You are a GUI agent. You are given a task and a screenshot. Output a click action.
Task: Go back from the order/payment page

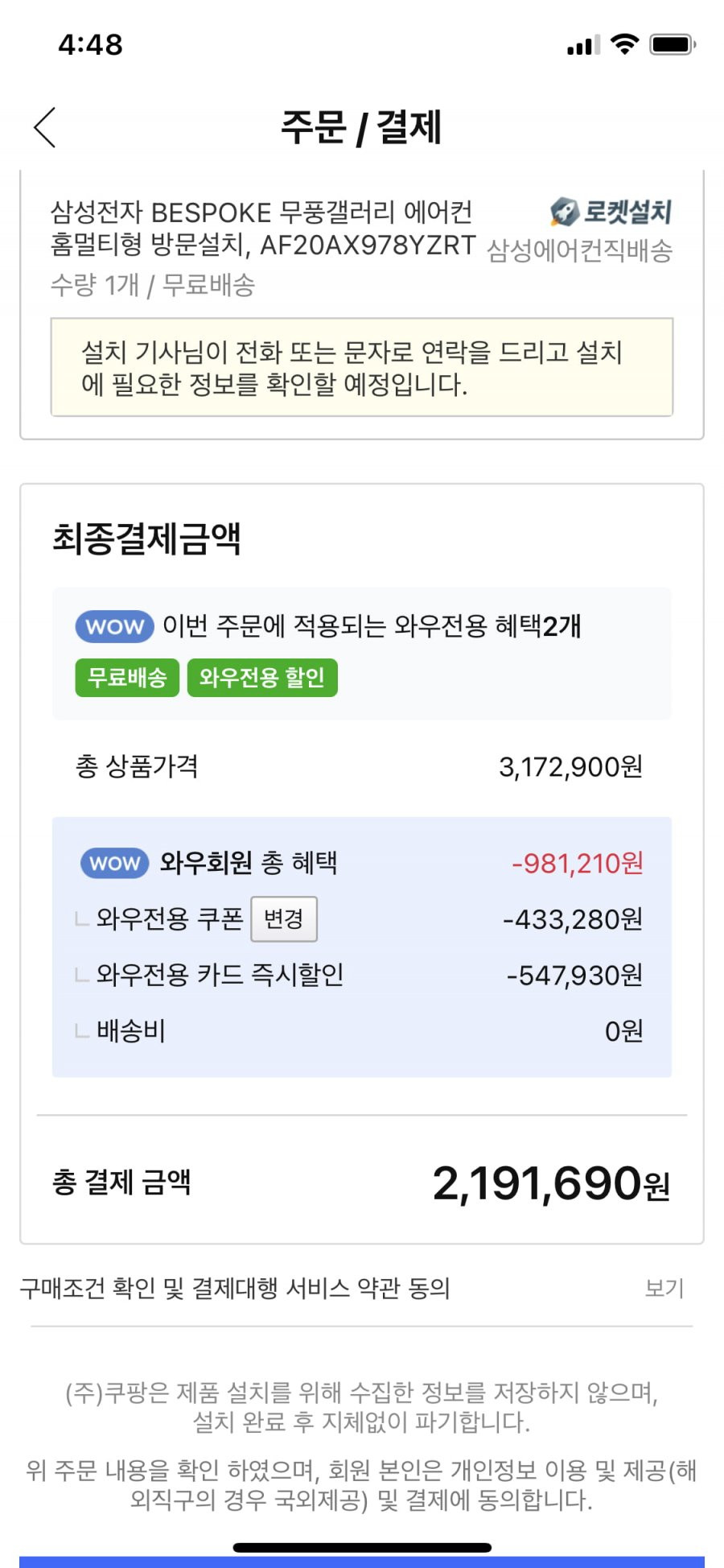coord(45,127)
